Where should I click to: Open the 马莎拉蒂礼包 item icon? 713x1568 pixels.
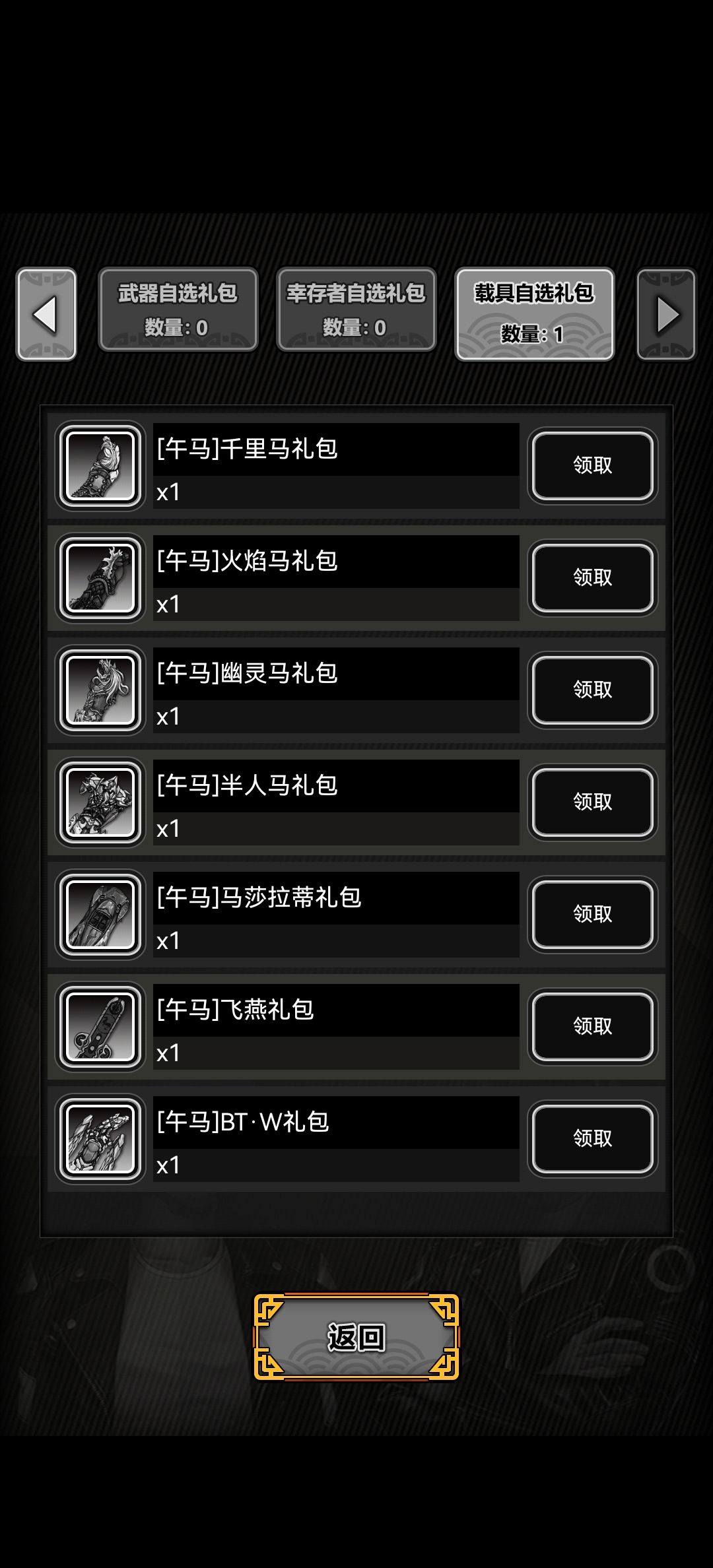(x=100, y=915)
